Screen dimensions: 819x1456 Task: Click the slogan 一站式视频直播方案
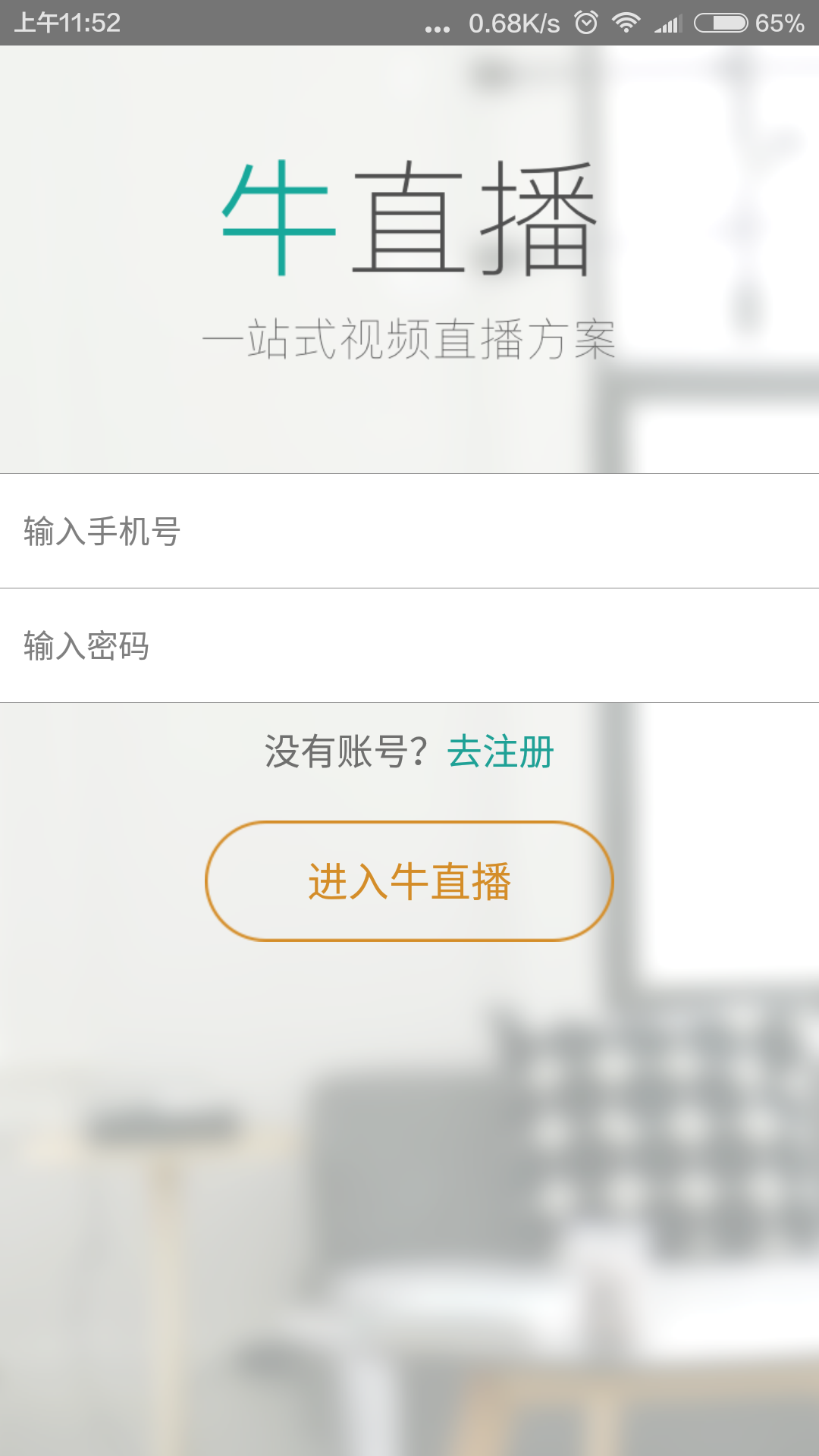pos(409,339)
